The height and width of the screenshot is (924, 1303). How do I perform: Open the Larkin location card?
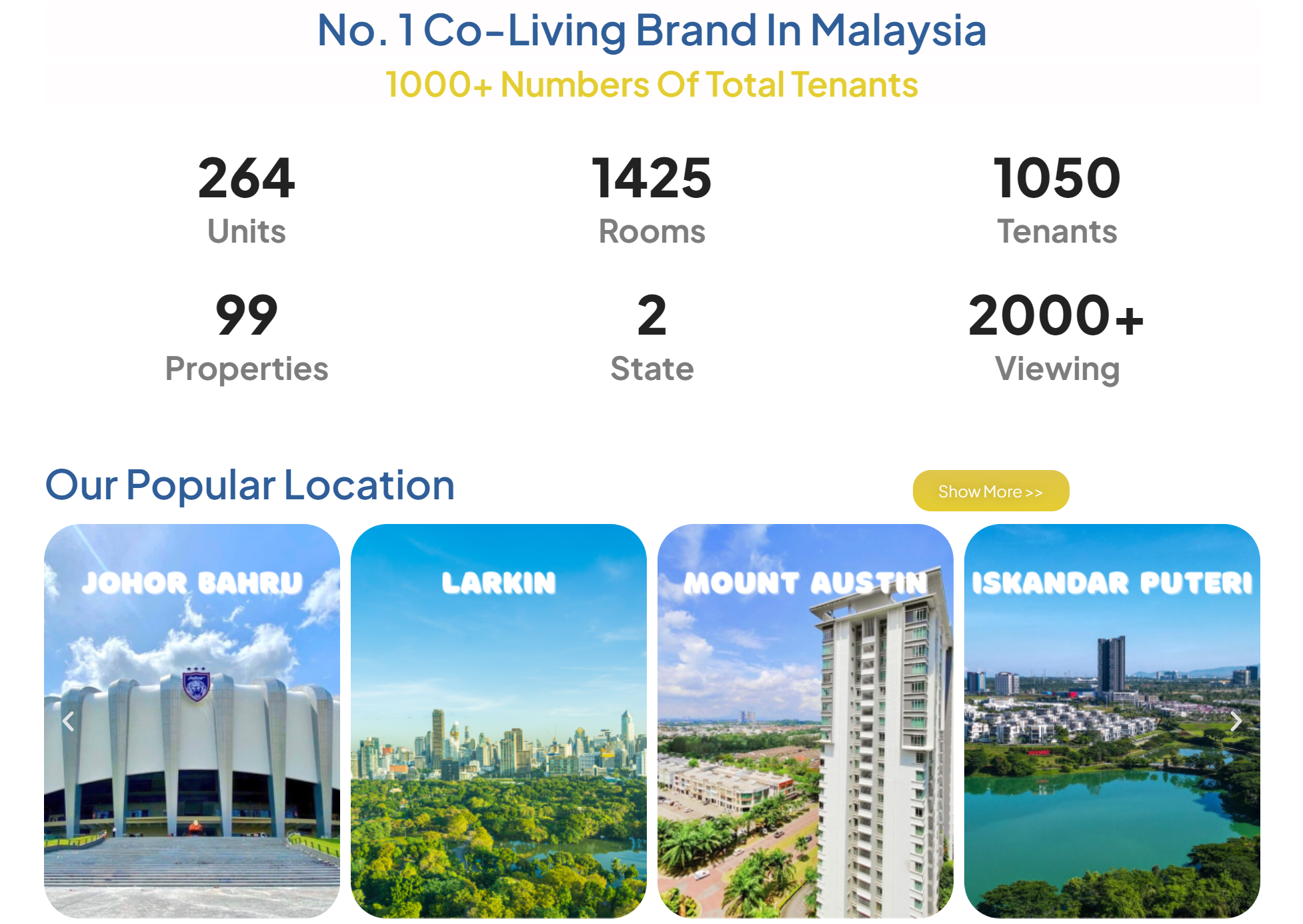tap(498, 720)
